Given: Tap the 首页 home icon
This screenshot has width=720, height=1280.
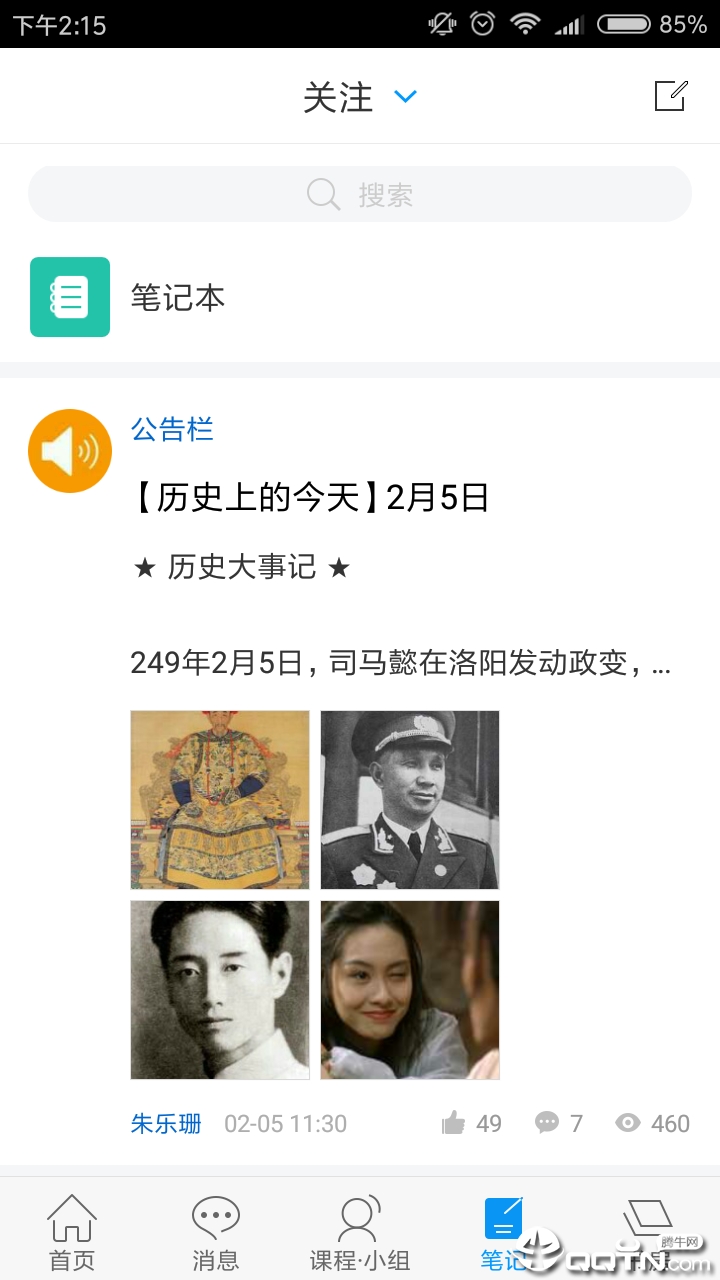Looking at the screenshot, I should click(70, 1216).
